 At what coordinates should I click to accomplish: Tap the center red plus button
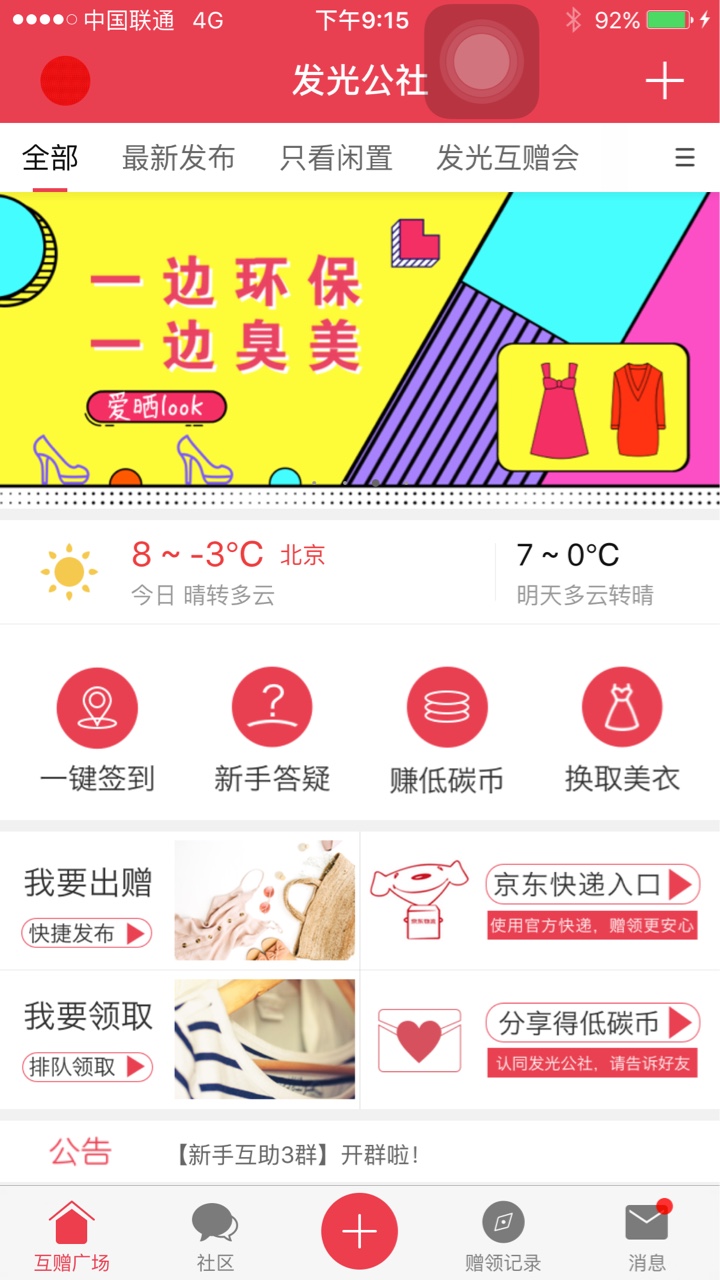pos(360,1231)
